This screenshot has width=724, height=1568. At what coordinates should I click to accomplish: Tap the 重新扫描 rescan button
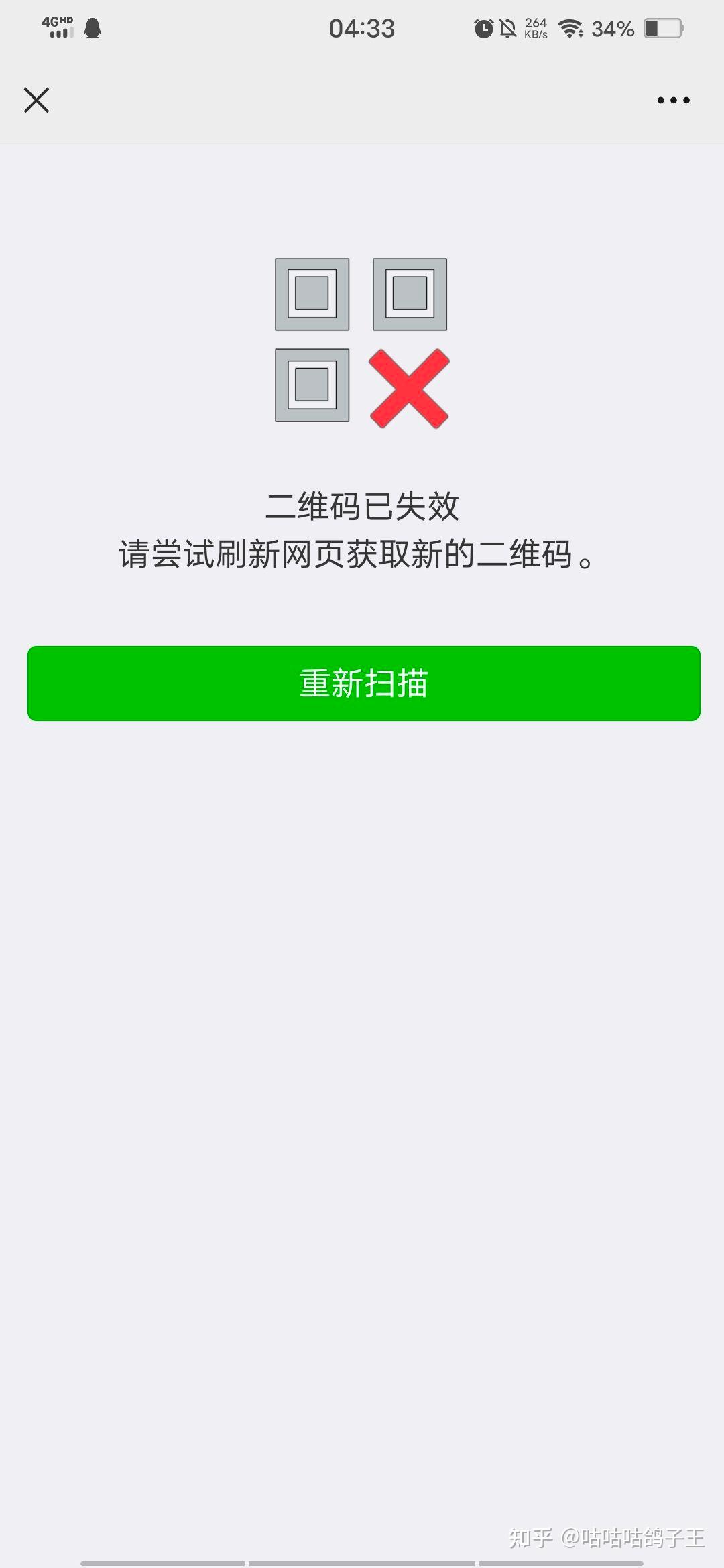click(363, 683)
